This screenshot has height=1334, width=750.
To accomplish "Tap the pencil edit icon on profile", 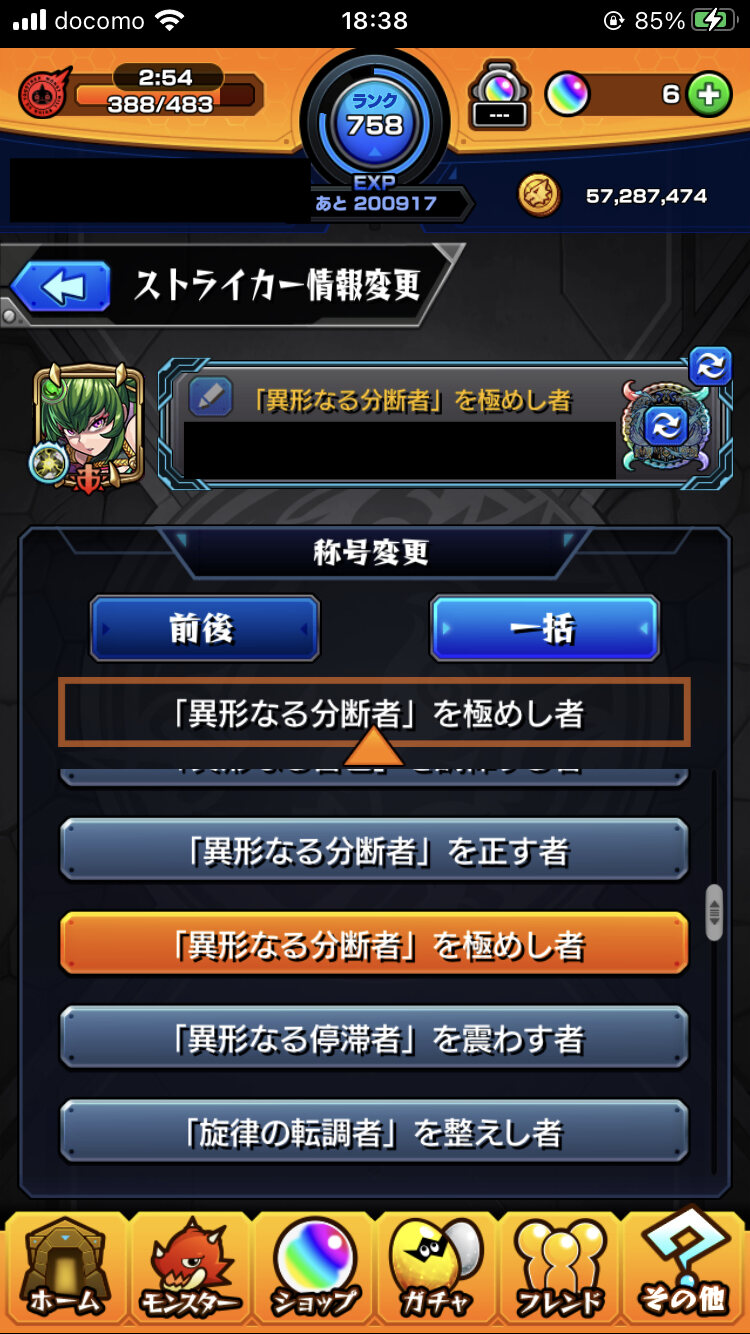I will (x=210, y=397).
